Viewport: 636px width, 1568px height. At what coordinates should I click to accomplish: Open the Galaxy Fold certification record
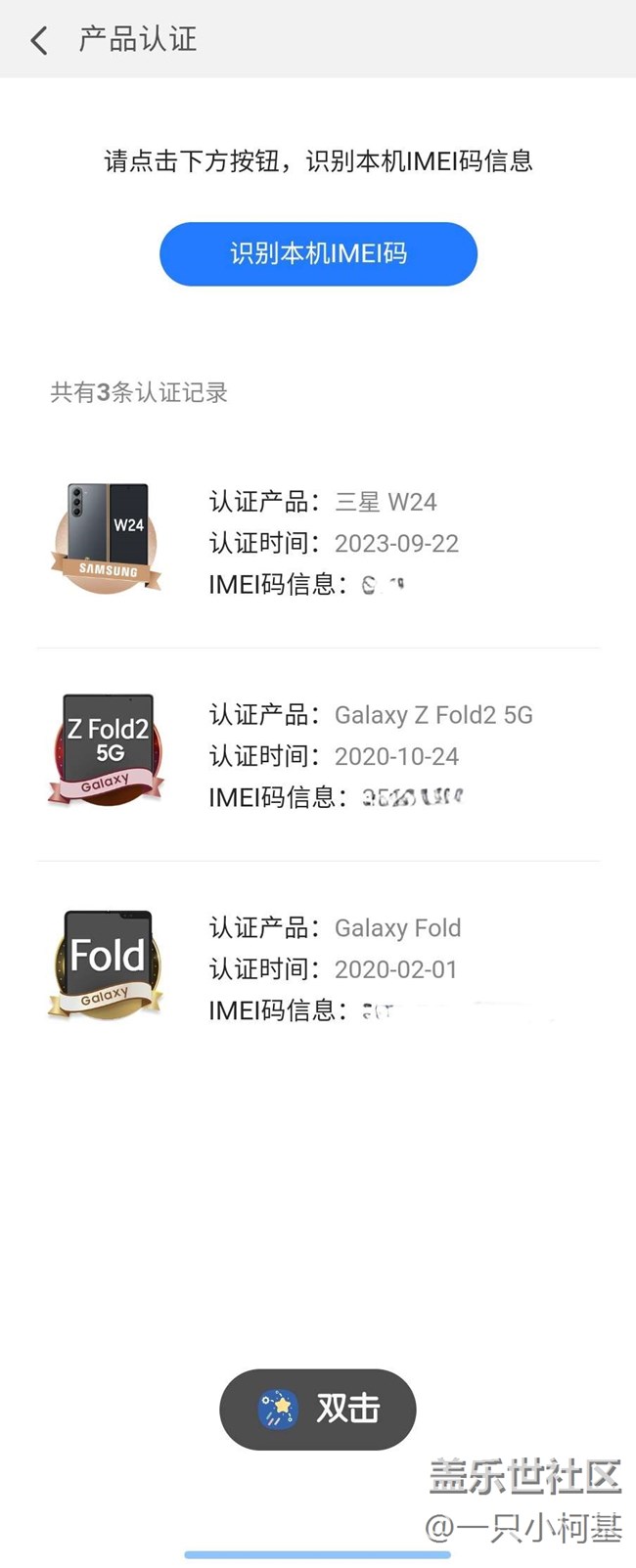[x=318, y=968]
